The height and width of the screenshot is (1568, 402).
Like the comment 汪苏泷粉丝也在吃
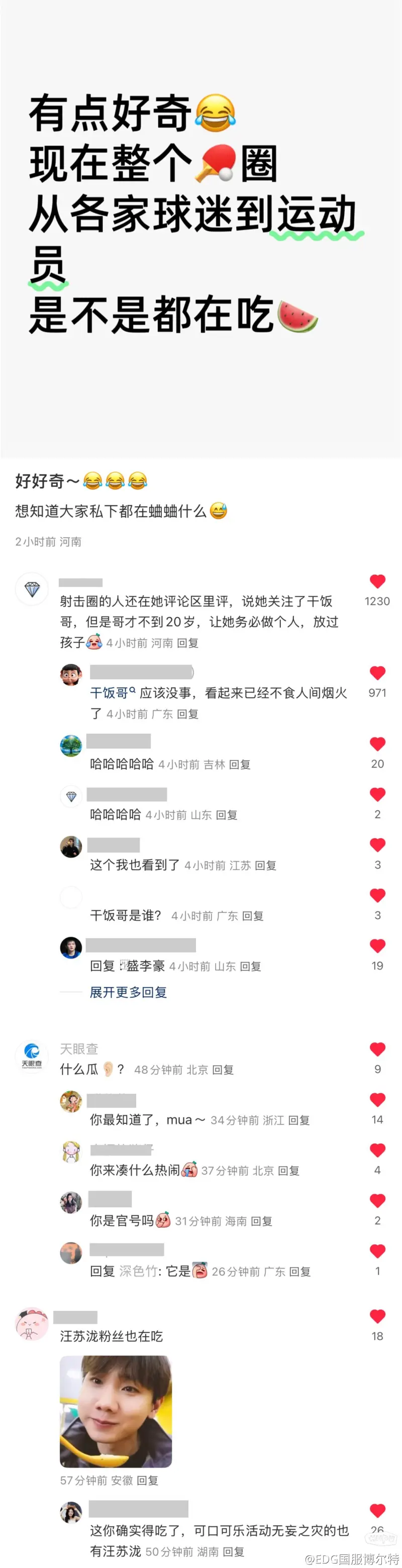pyautogui.click(x=377, y=1317)
